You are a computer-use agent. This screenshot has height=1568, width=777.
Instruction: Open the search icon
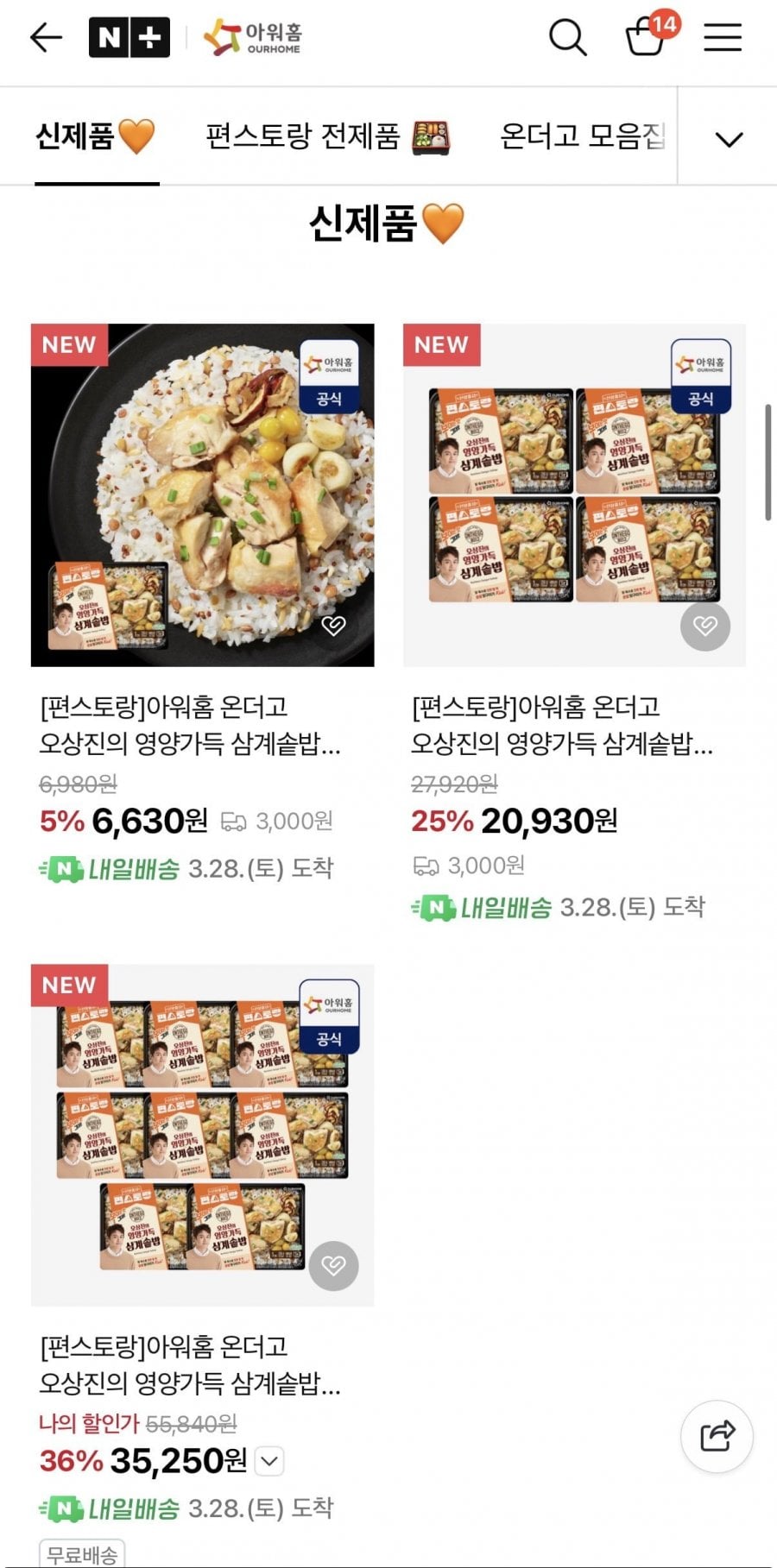click(x=567, y=37)
